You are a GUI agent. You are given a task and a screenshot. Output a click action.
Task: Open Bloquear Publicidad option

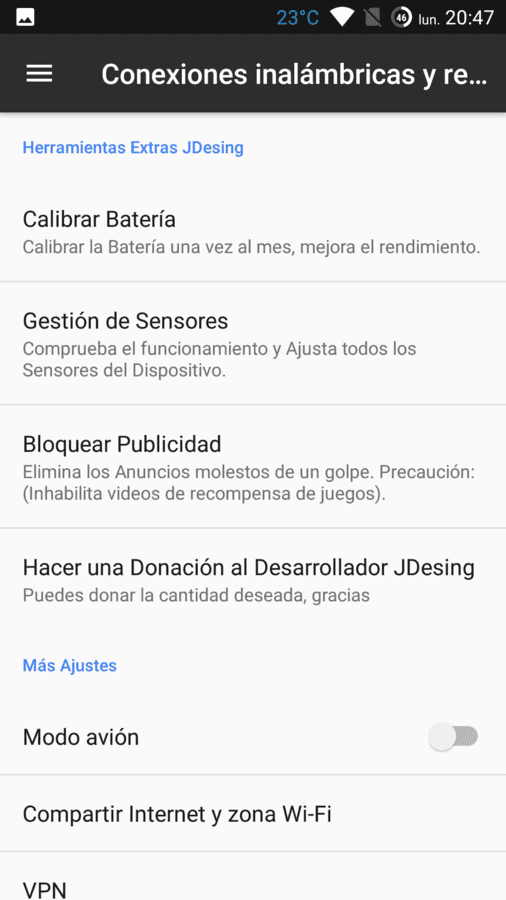tap(253, 467)
